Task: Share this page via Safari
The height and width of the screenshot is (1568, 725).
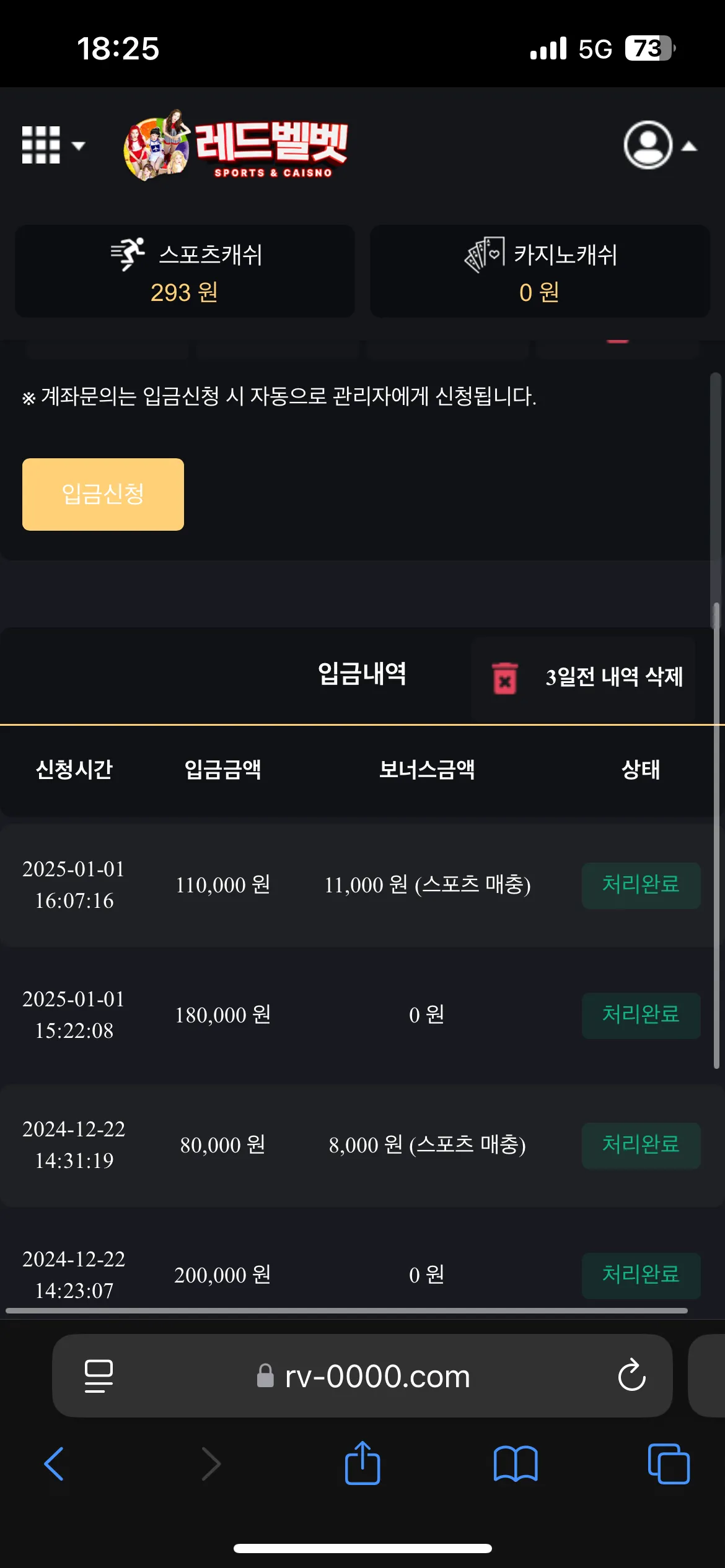Action: [362, 1463]
